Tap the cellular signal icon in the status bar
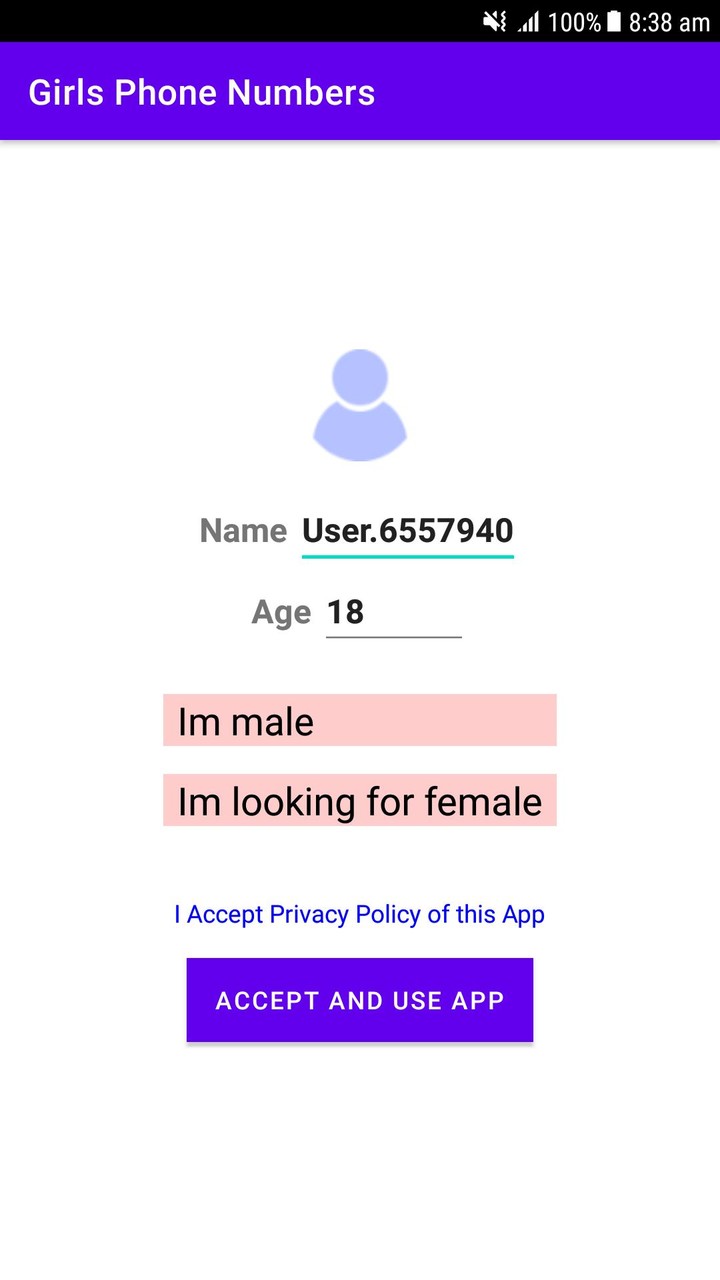 pos(530,22)
